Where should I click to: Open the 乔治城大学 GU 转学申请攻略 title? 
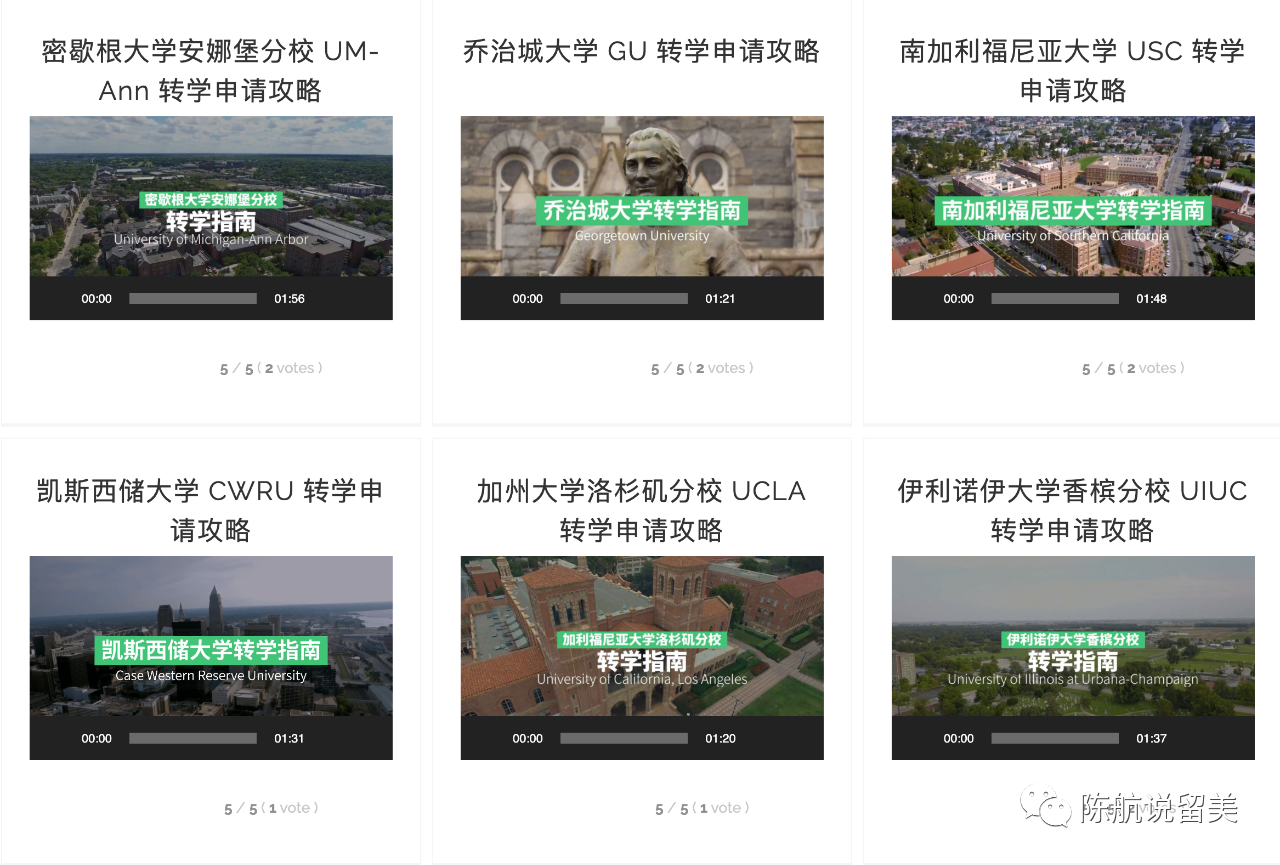(641, 51)
